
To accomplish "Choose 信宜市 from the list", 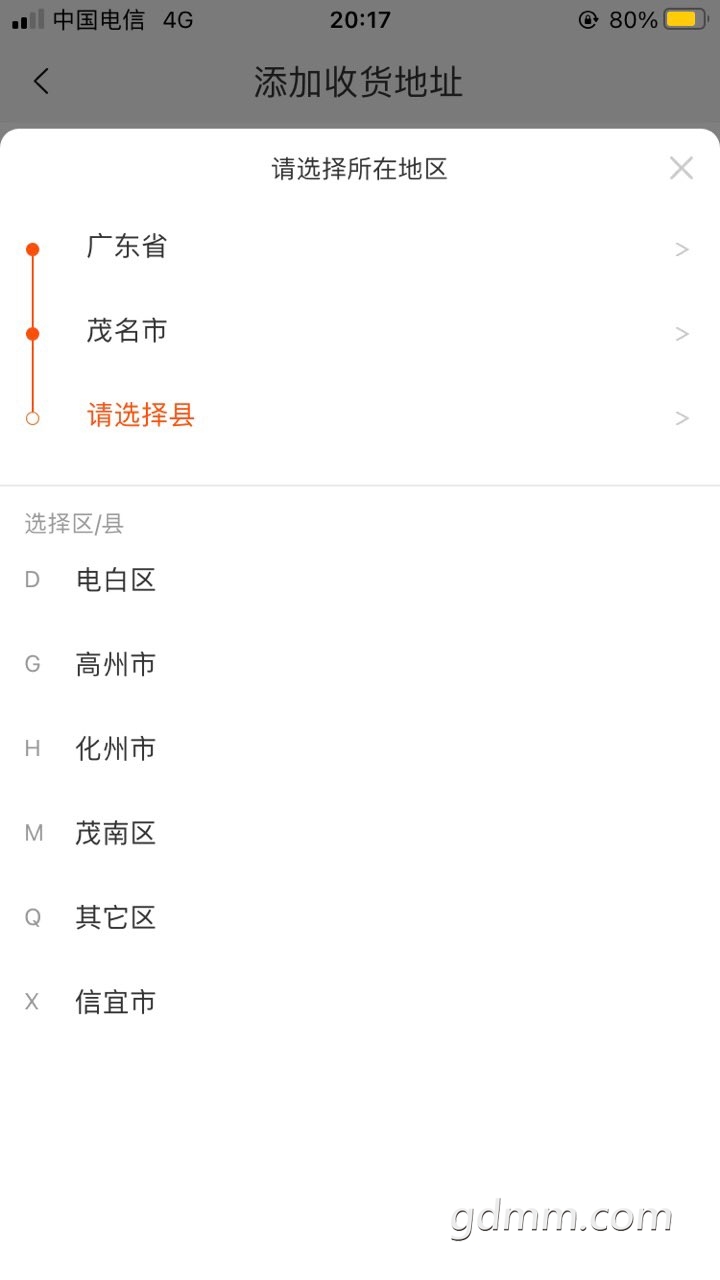I will pyautogui.click(x=116, y=1002).
